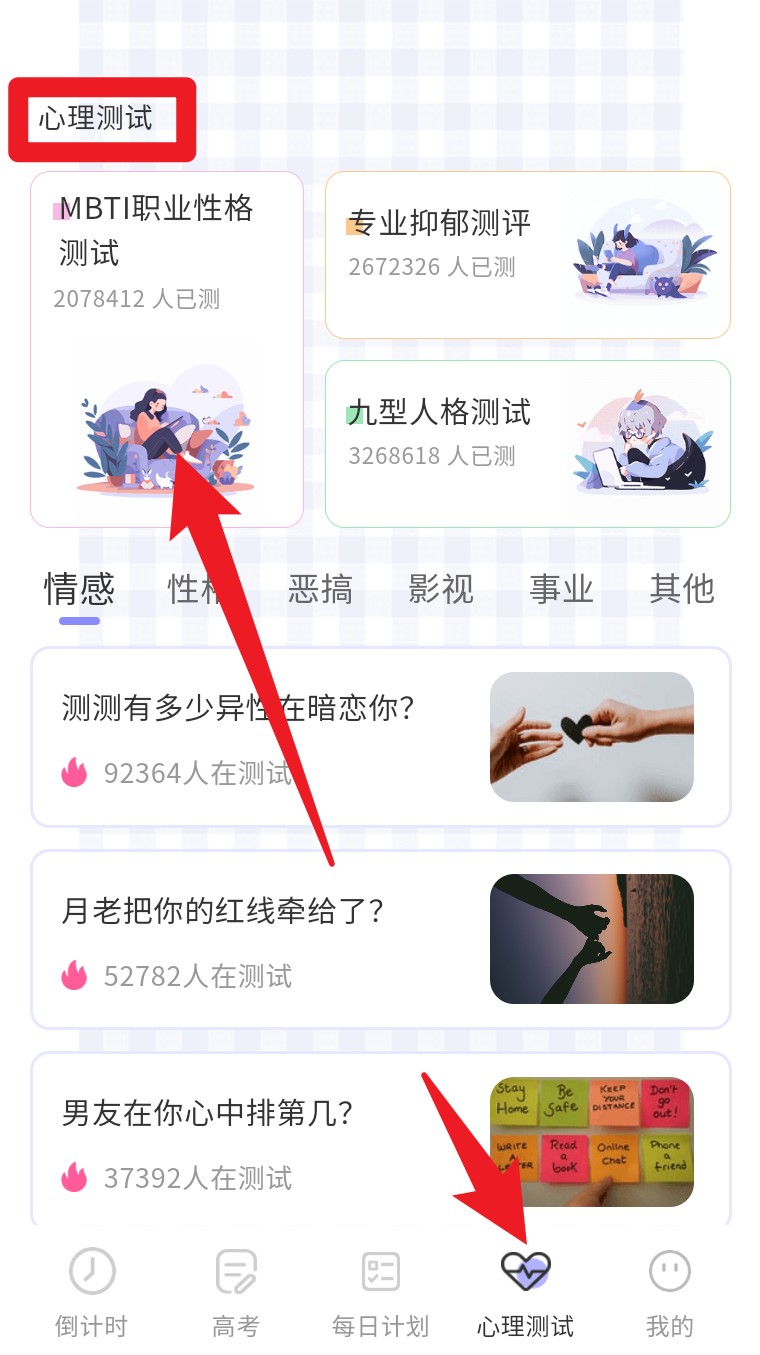Select the 情感 category tab
The image size is (760, 1355).
tap(79, 589)
